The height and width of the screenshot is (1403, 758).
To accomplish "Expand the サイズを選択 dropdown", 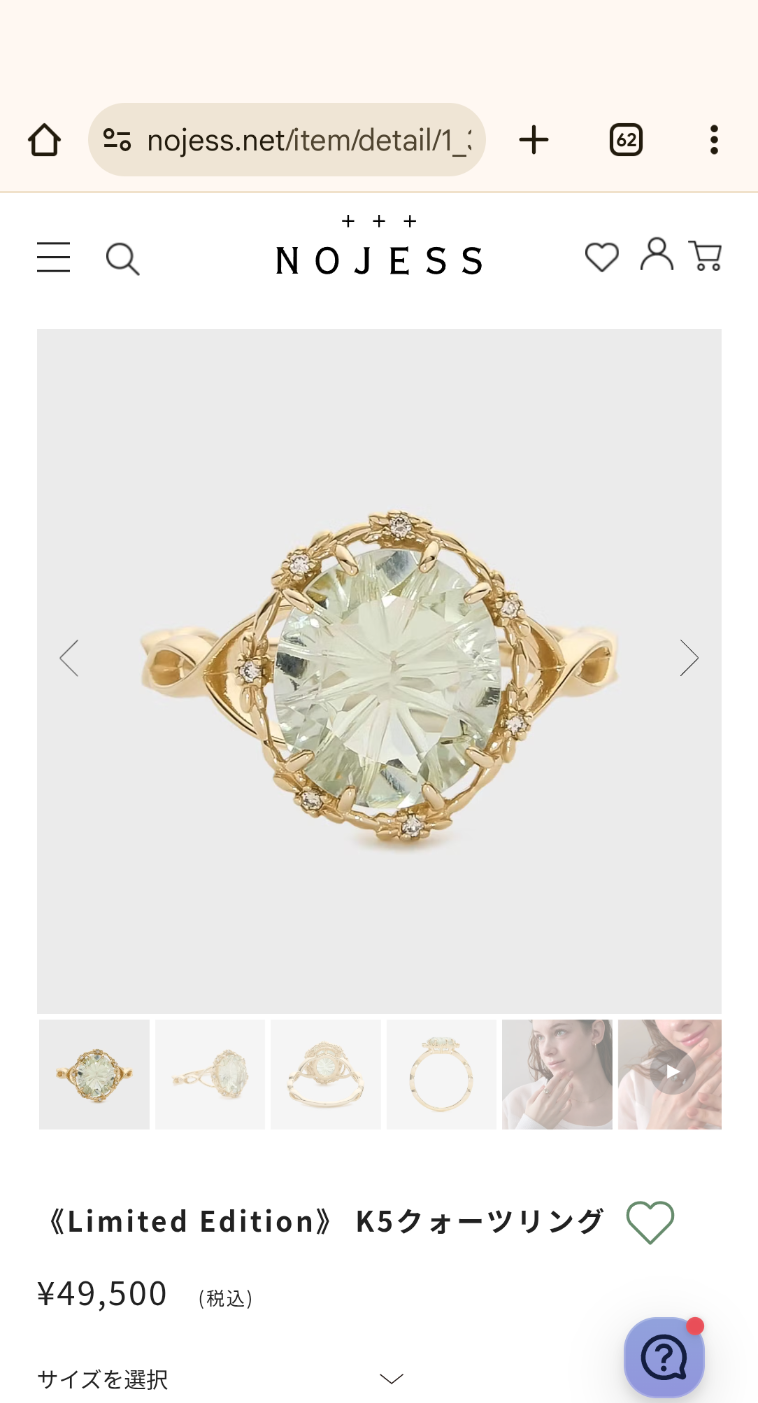I will pos(221,1379).
